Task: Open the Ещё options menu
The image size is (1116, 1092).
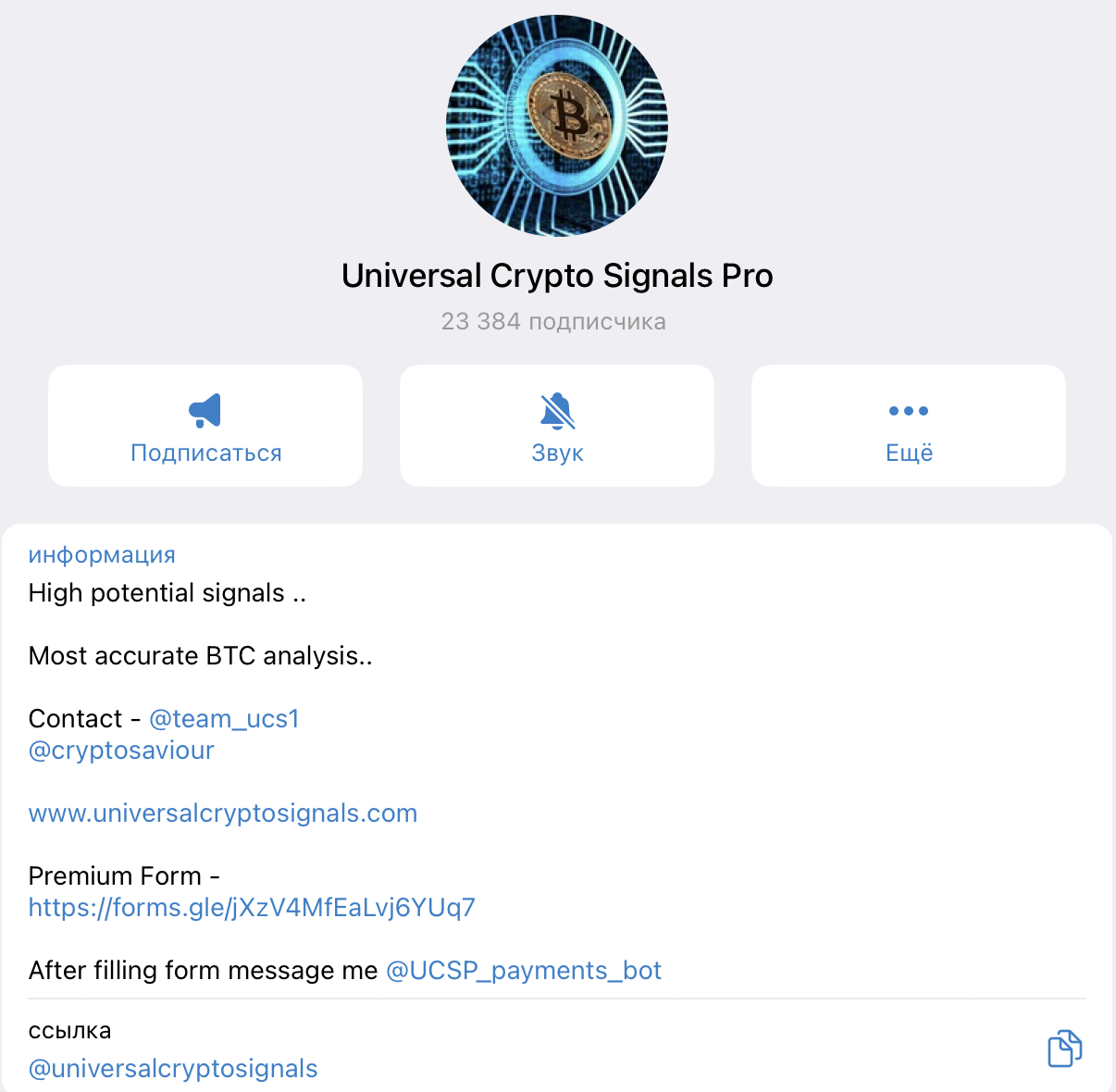Action: point(908,426)
